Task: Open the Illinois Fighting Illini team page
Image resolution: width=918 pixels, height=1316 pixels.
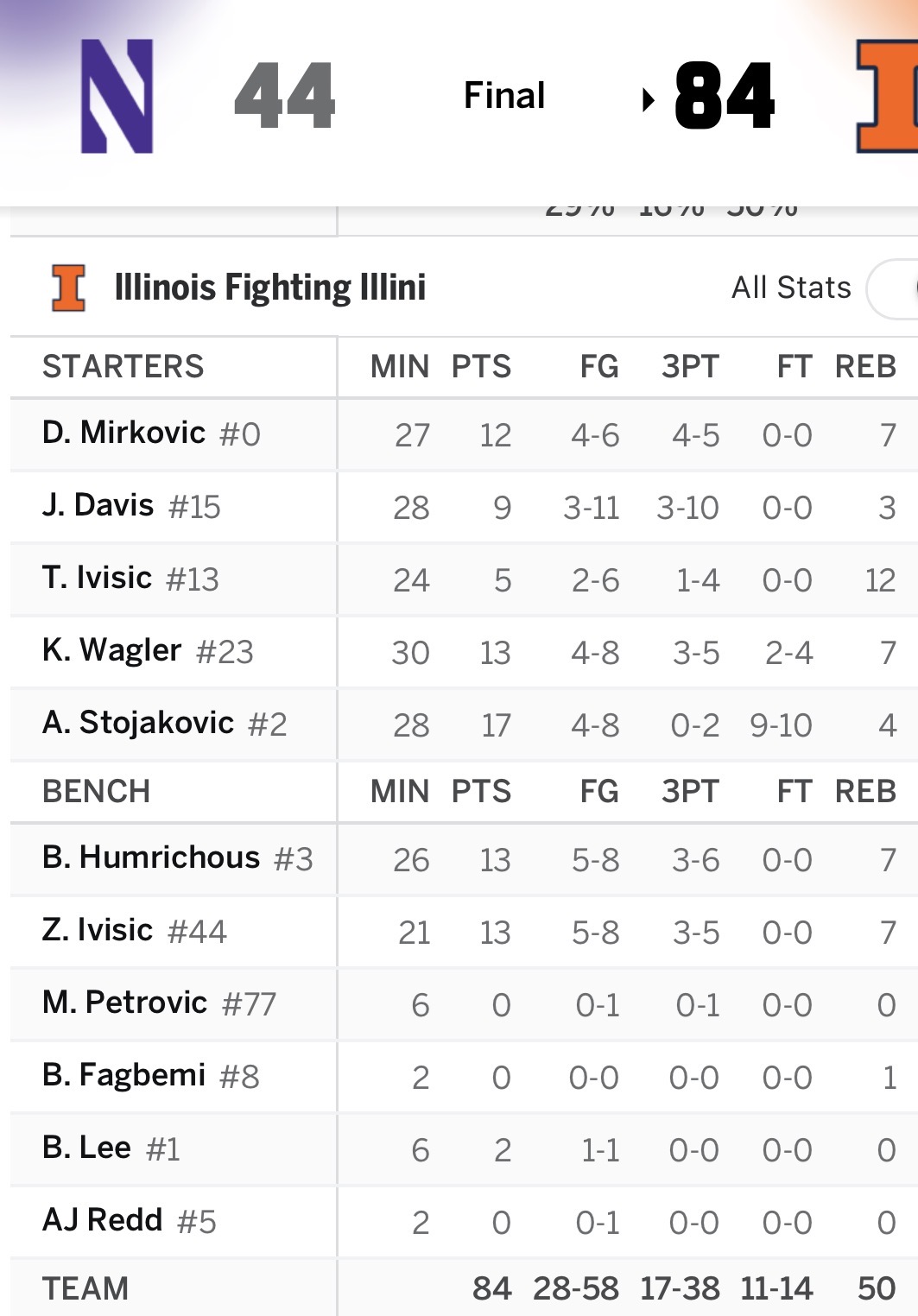Action: tap(269, 288)
